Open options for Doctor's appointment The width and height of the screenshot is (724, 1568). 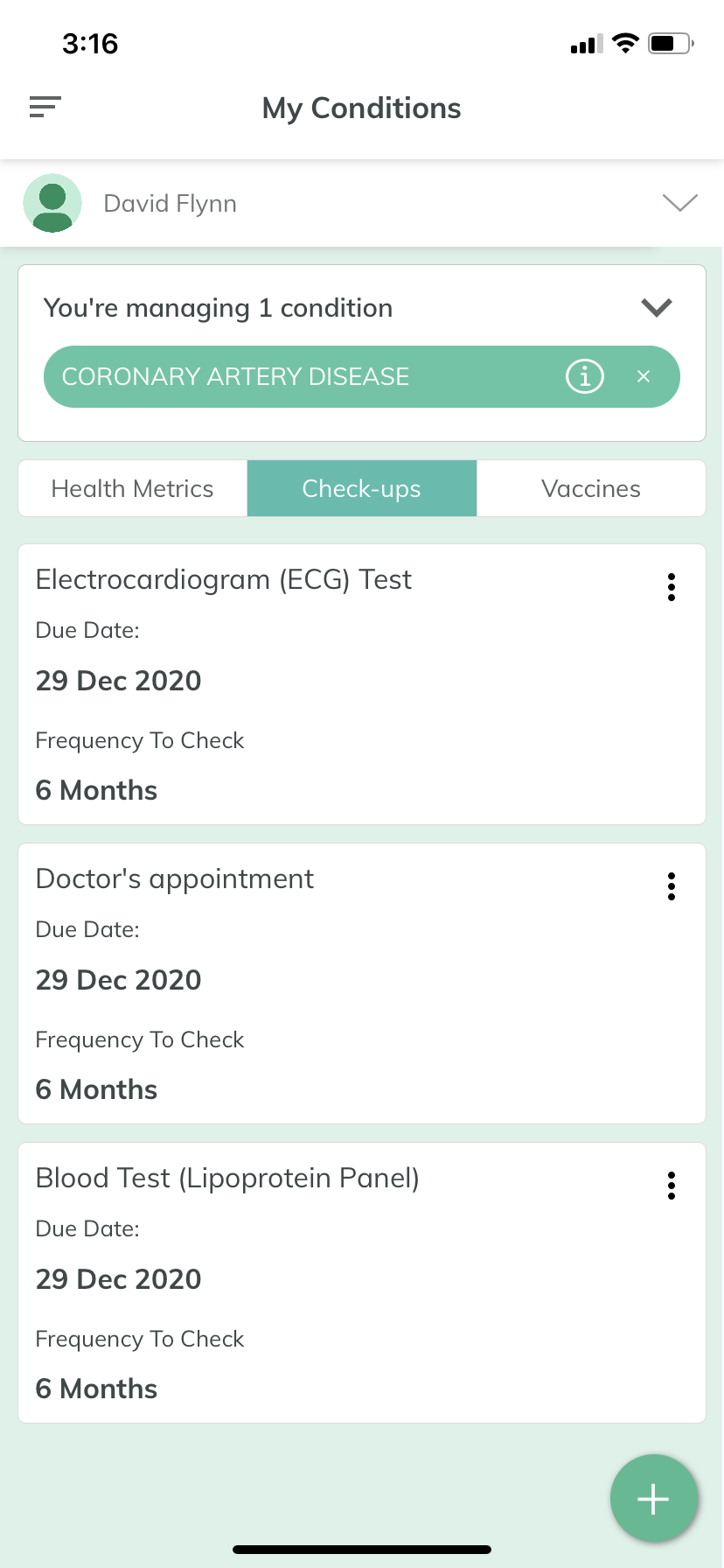pyautogui.click(x=672, y=886)
